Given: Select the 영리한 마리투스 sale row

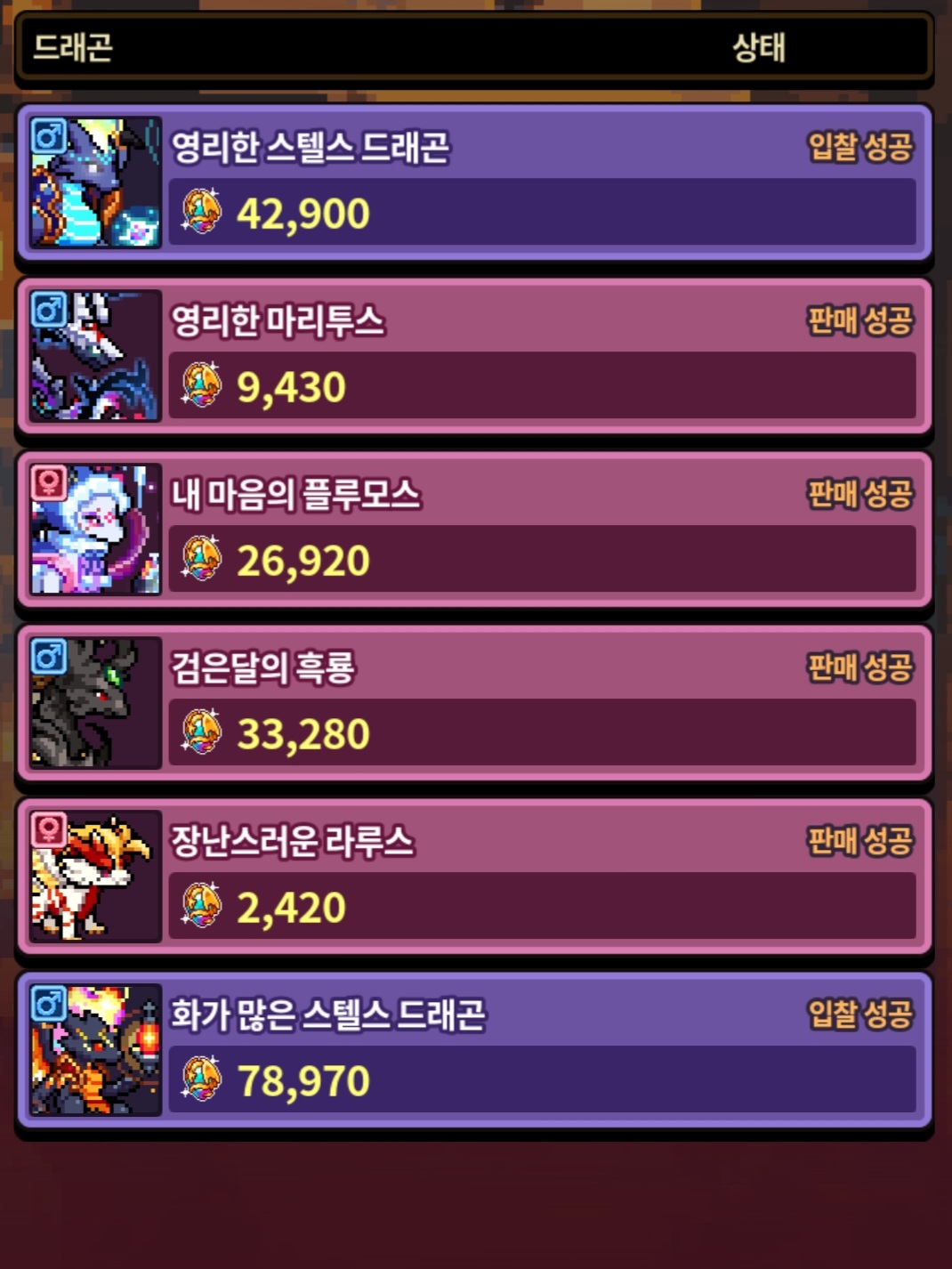Looking at the screenshot, I should coord(474,356).
